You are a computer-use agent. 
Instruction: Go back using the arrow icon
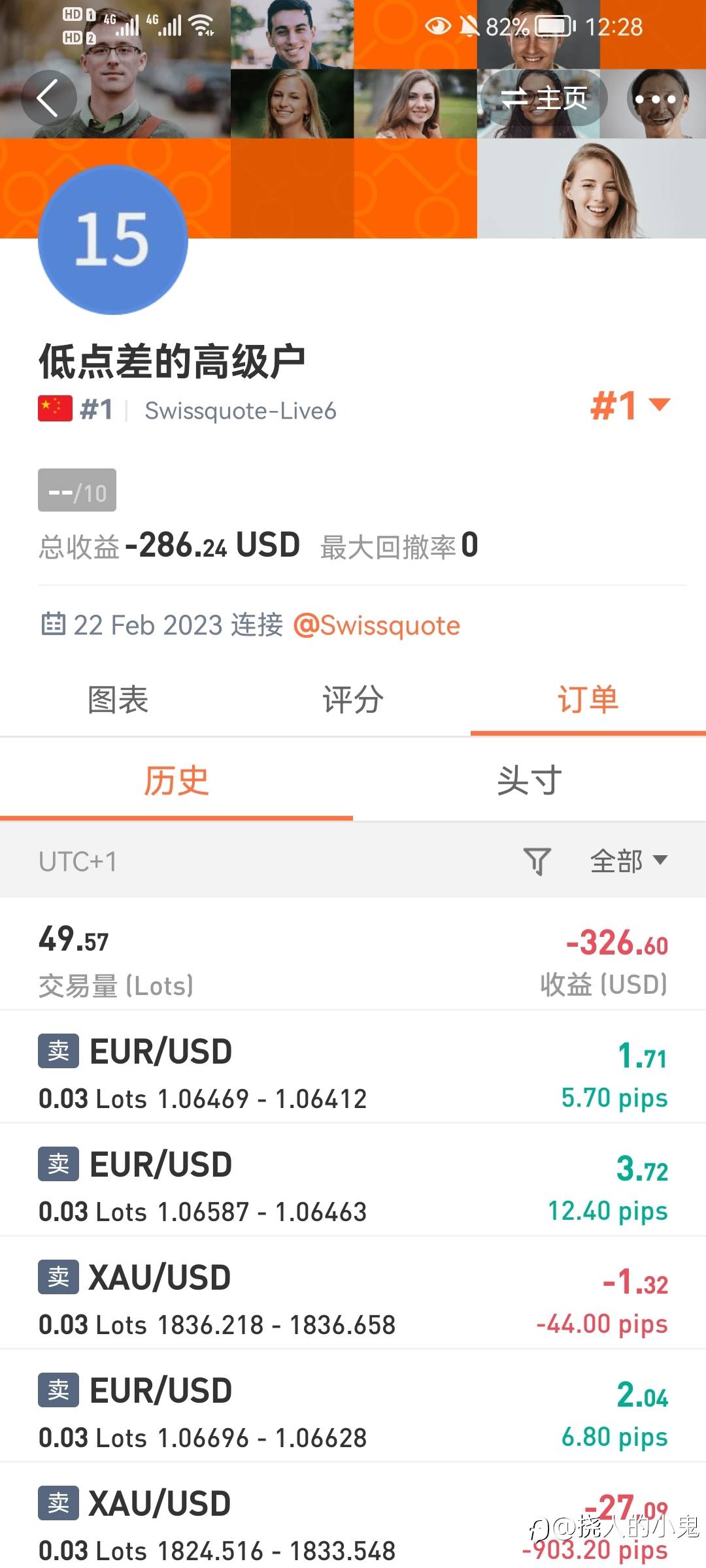pos(48,98)
